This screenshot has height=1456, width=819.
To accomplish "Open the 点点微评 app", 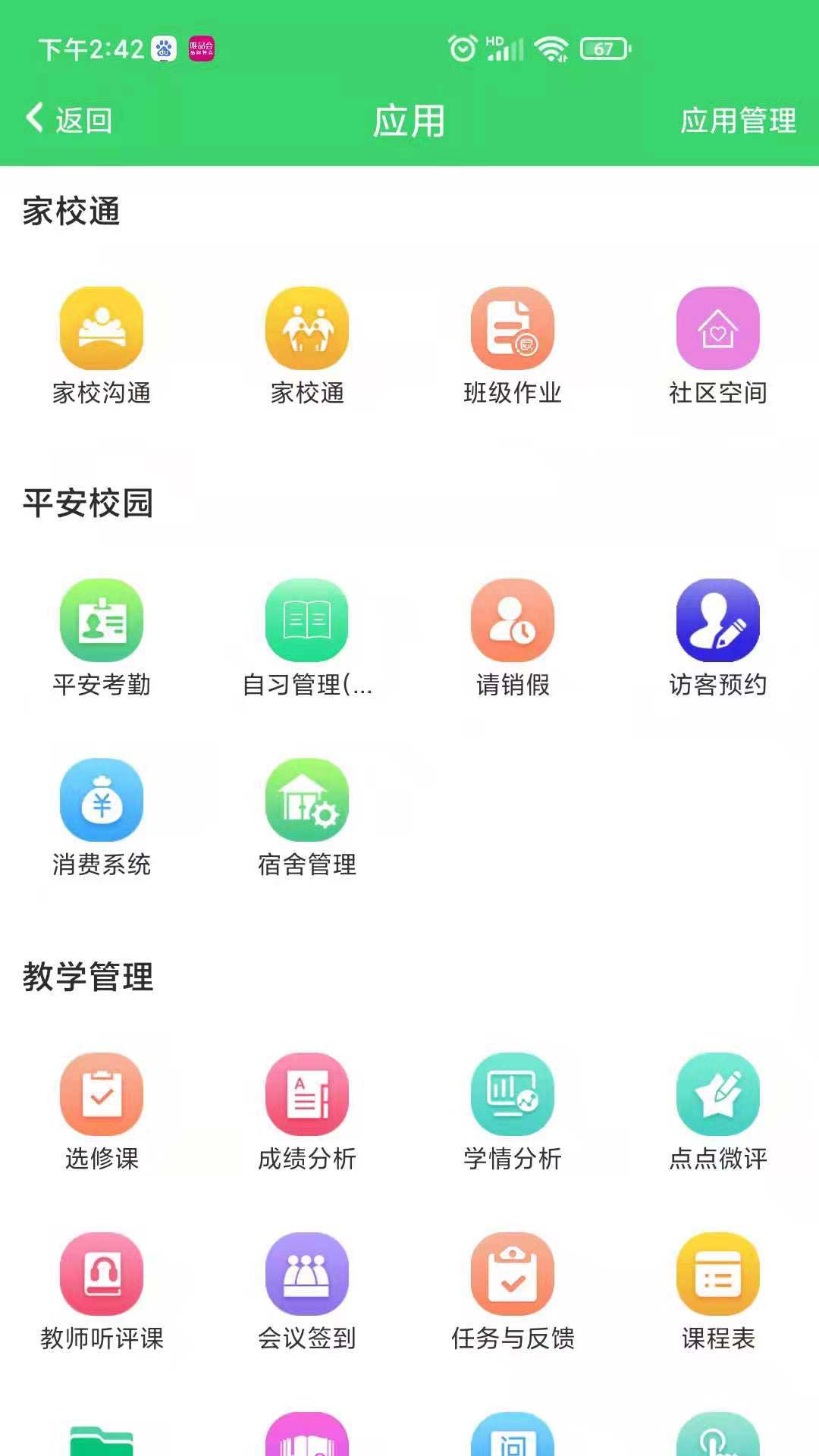I will (x=717, y=1094).
